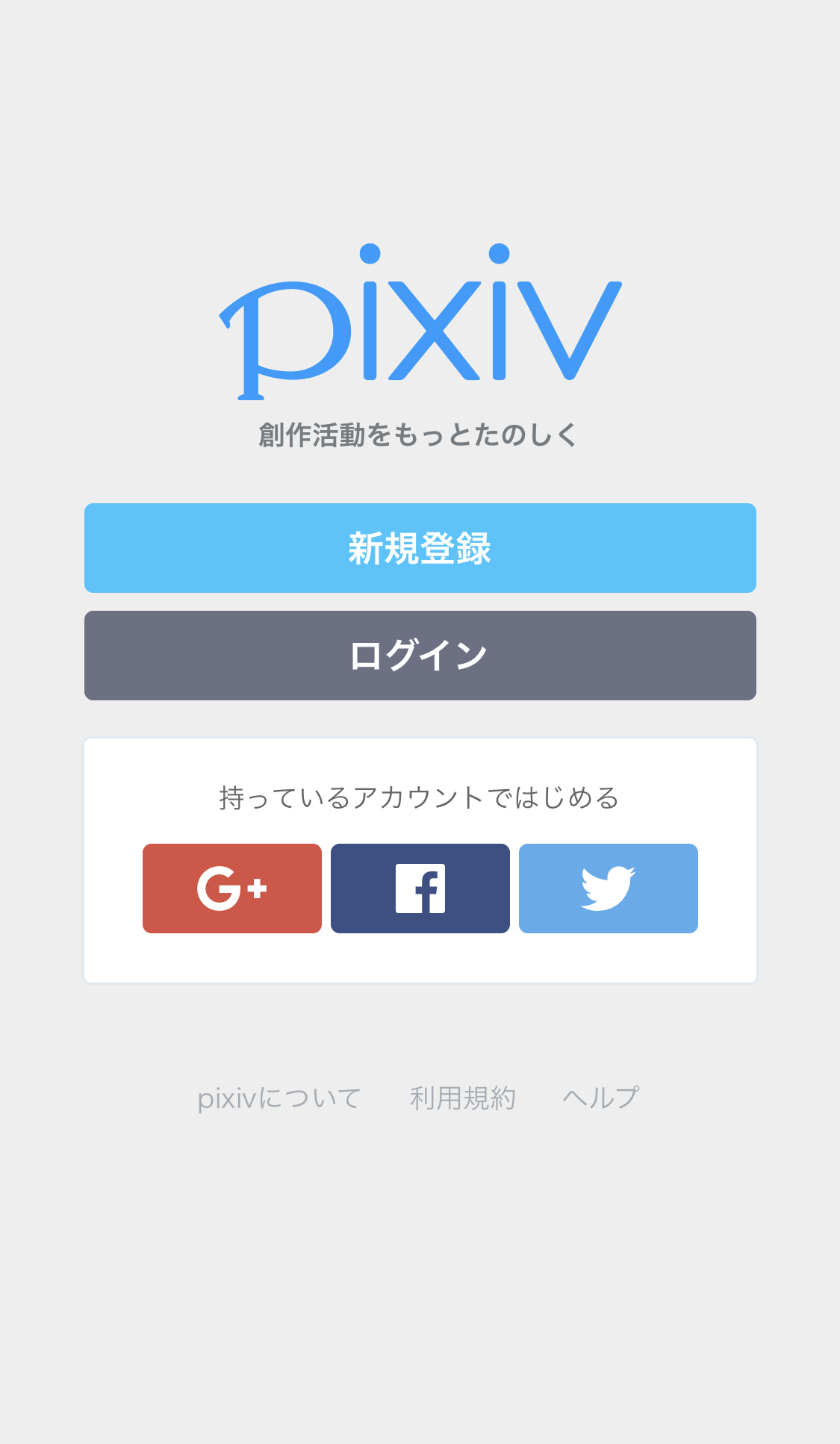This screenshot has width=840, height=1444.
Task: Continue with the Facebook account button
Action: coord(420,889)
